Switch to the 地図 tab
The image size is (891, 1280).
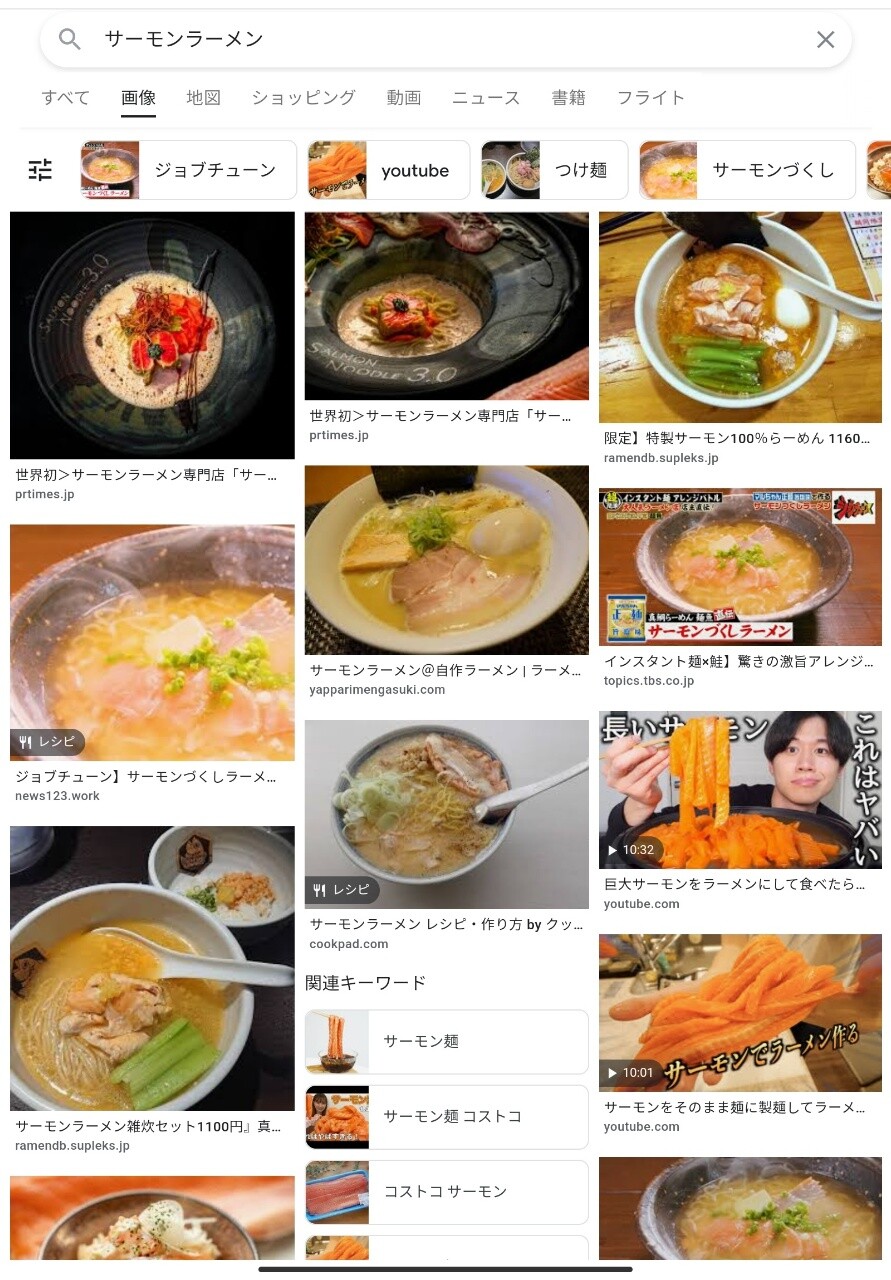click(x=203, y=98)
